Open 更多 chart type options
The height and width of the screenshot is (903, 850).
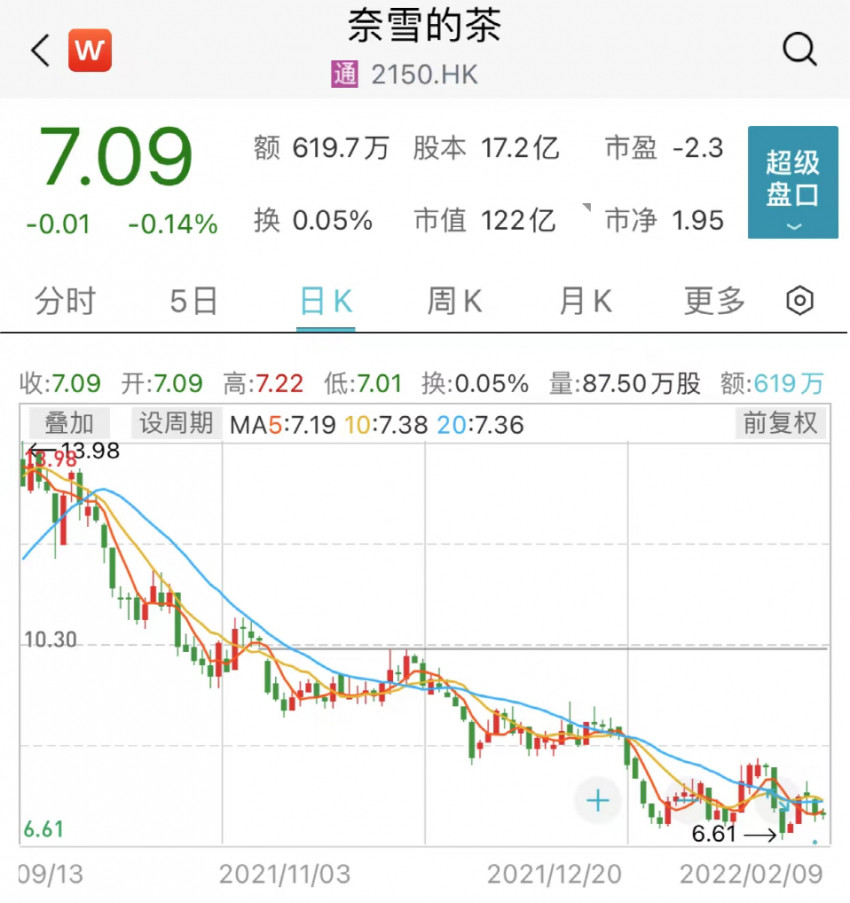pyautogui.click(x=713, y=300)
